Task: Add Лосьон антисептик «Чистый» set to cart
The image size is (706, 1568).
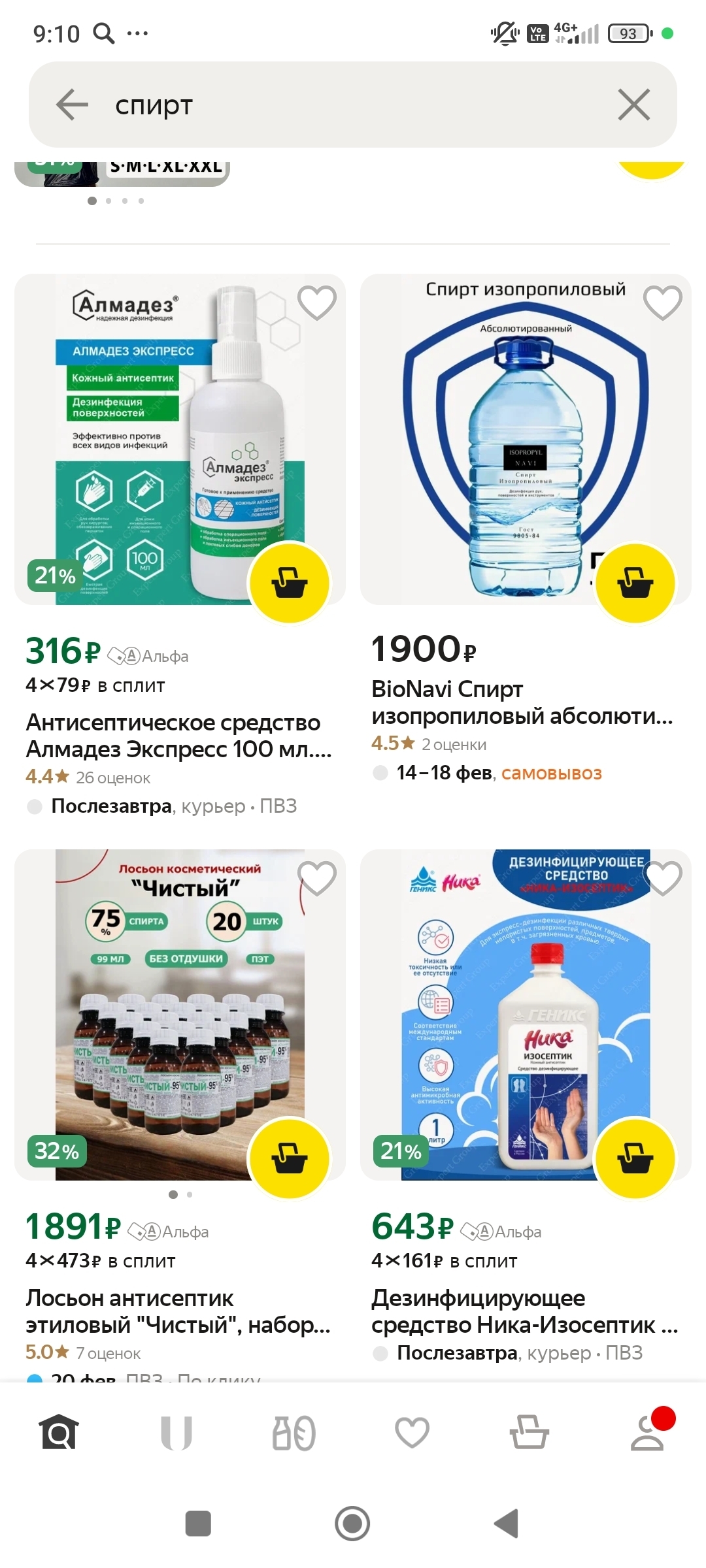Action: pos(290,1158)
